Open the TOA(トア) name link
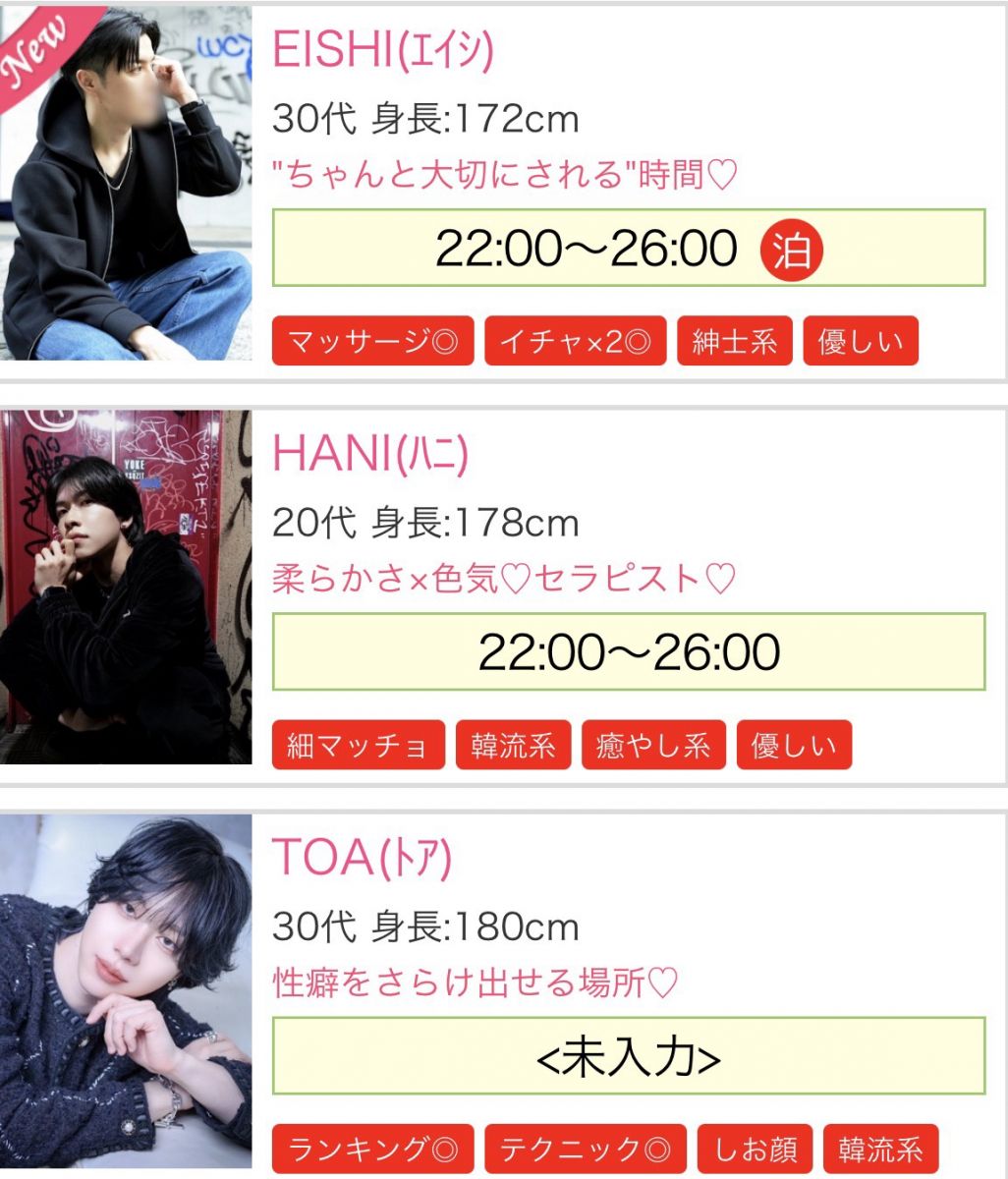 pyautogui.click(x=362, y=858)
